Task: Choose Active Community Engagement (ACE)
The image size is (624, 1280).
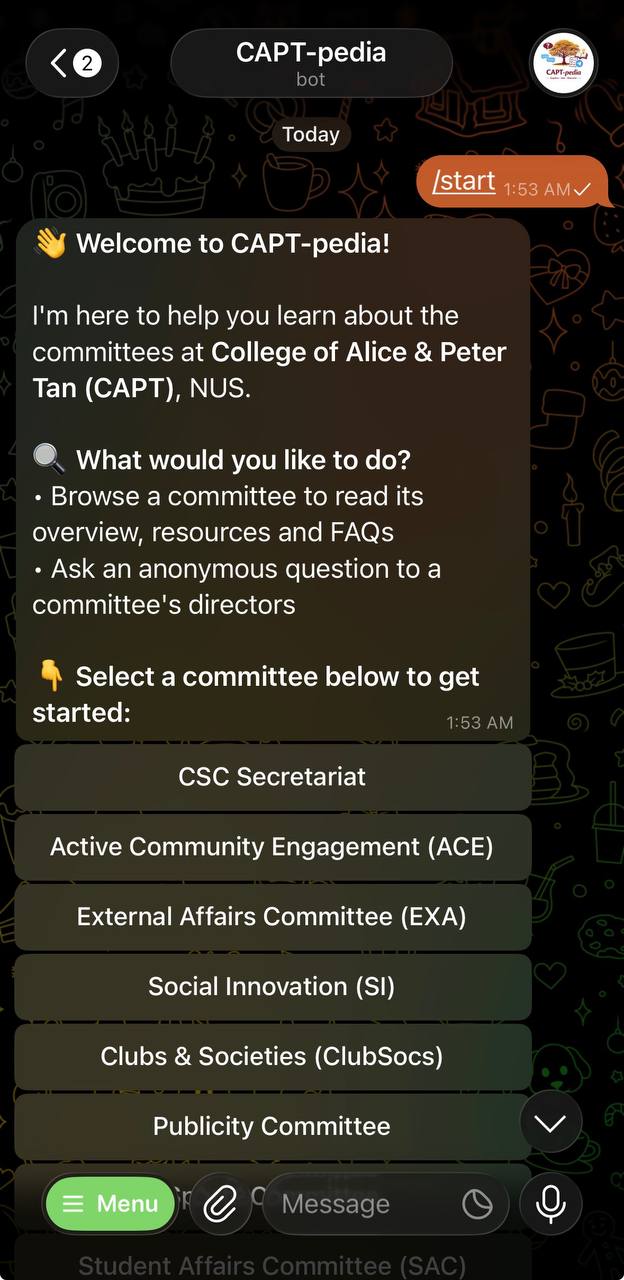Action: point(272,847)
